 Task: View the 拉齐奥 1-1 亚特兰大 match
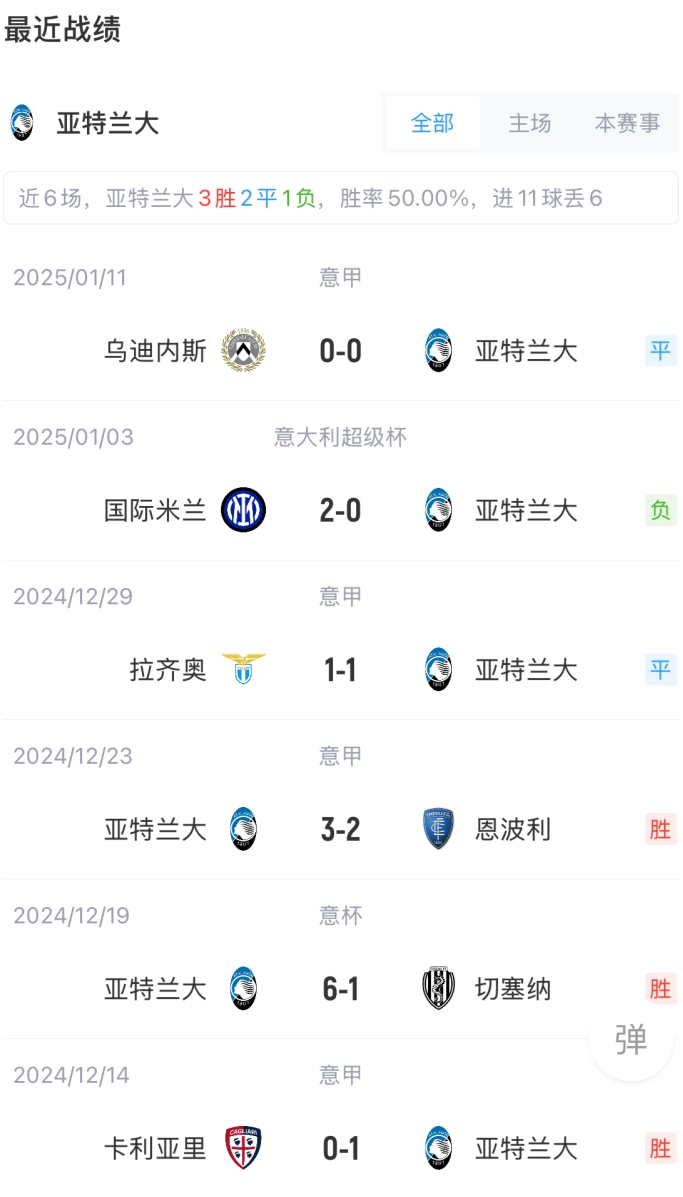coord(341,670)
